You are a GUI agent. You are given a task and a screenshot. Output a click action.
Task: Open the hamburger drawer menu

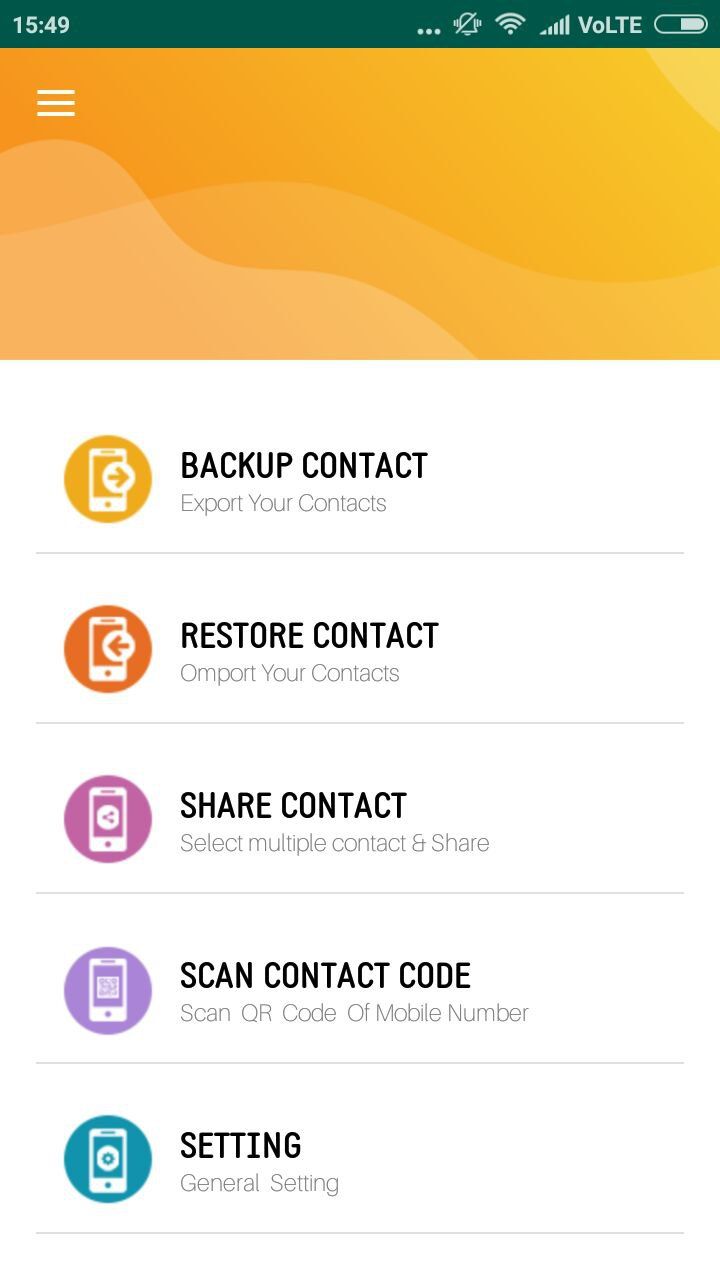[x=56, y=103]
